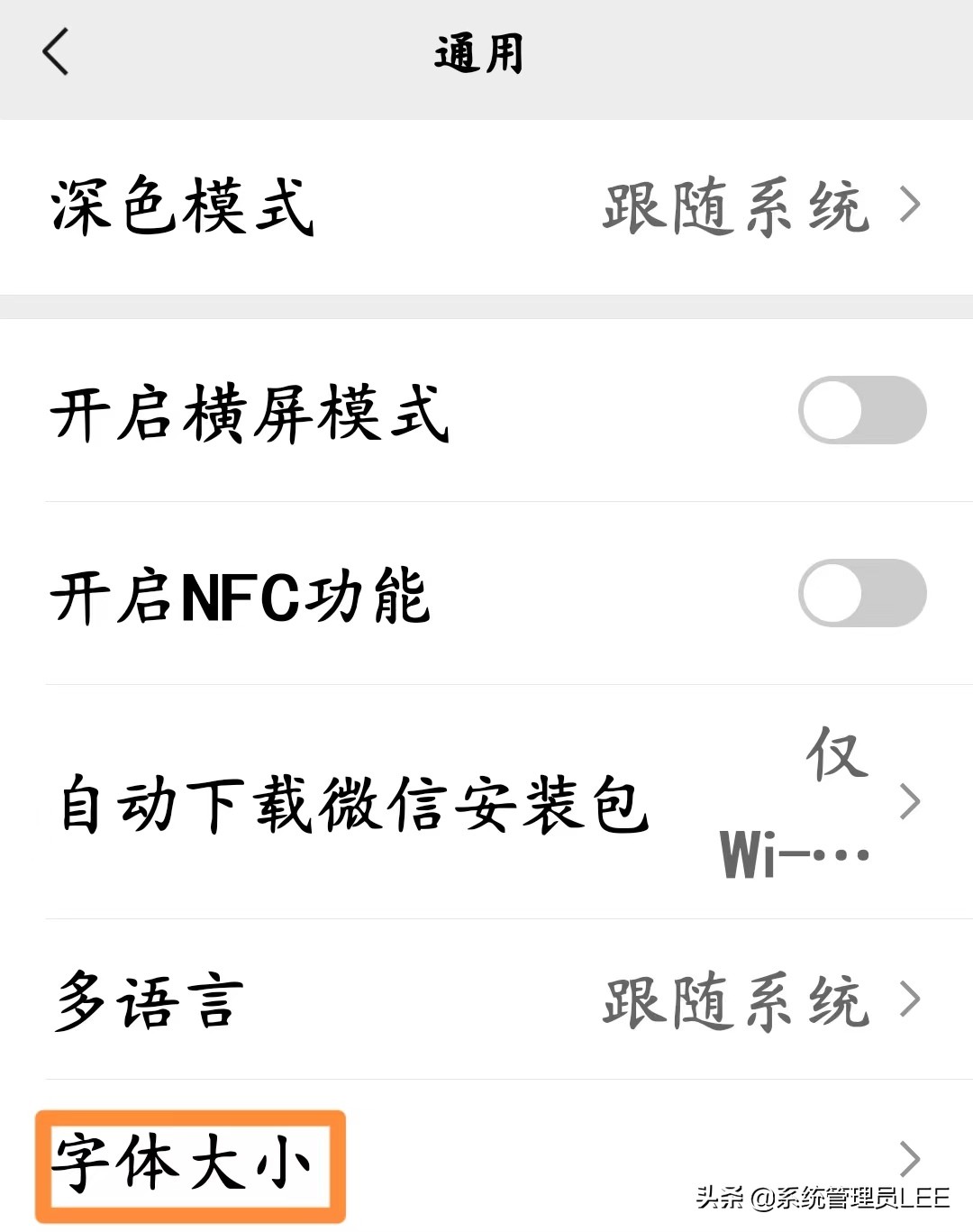The height and width of the screenshot is (1232, 973).
Task: Tap the back arrow to leave 通用 settings
Action: pyautogui.click(x=56, y=54)
